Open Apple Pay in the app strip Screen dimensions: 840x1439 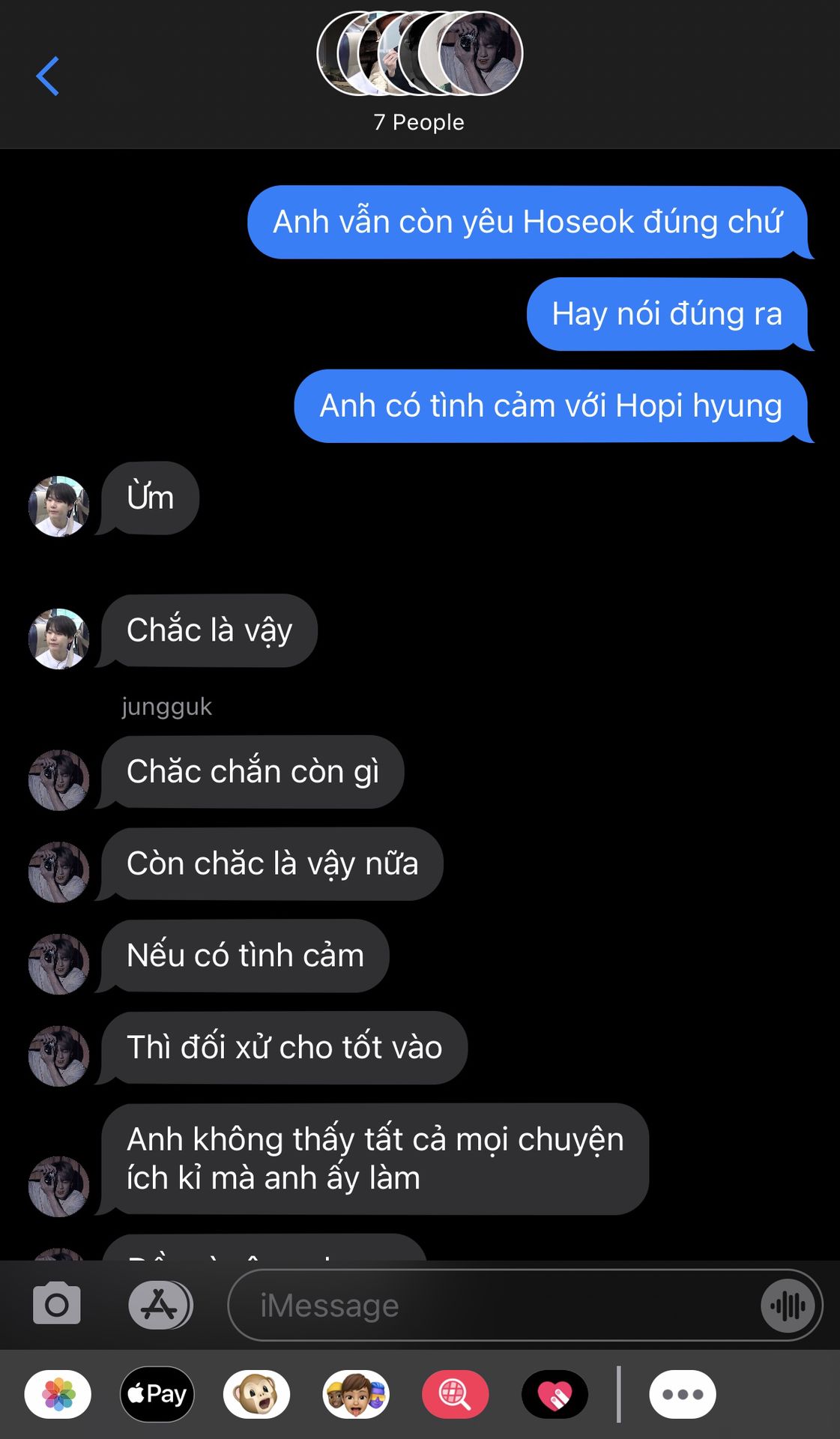(157, 1394)
